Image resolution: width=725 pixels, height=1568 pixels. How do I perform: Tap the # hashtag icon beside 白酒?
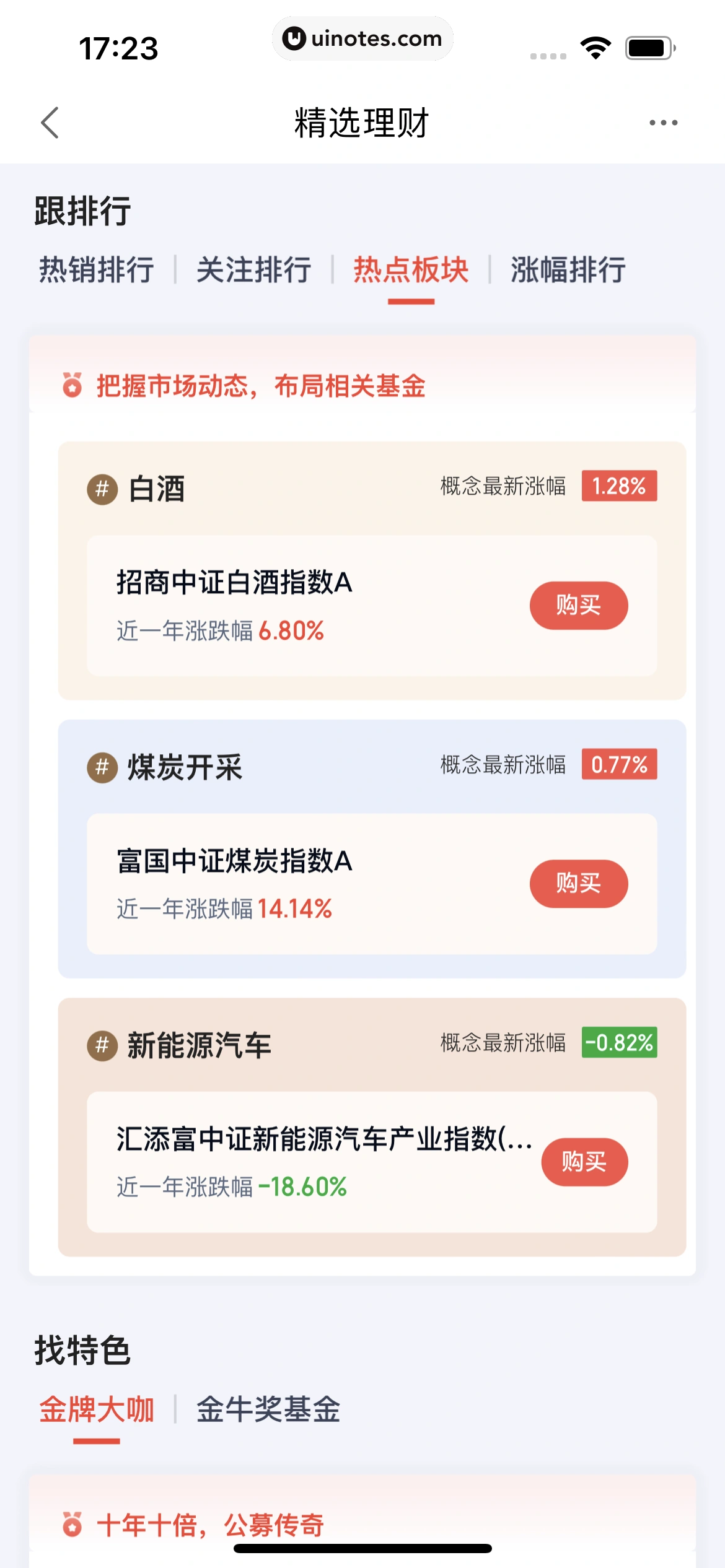coord(102,489)
